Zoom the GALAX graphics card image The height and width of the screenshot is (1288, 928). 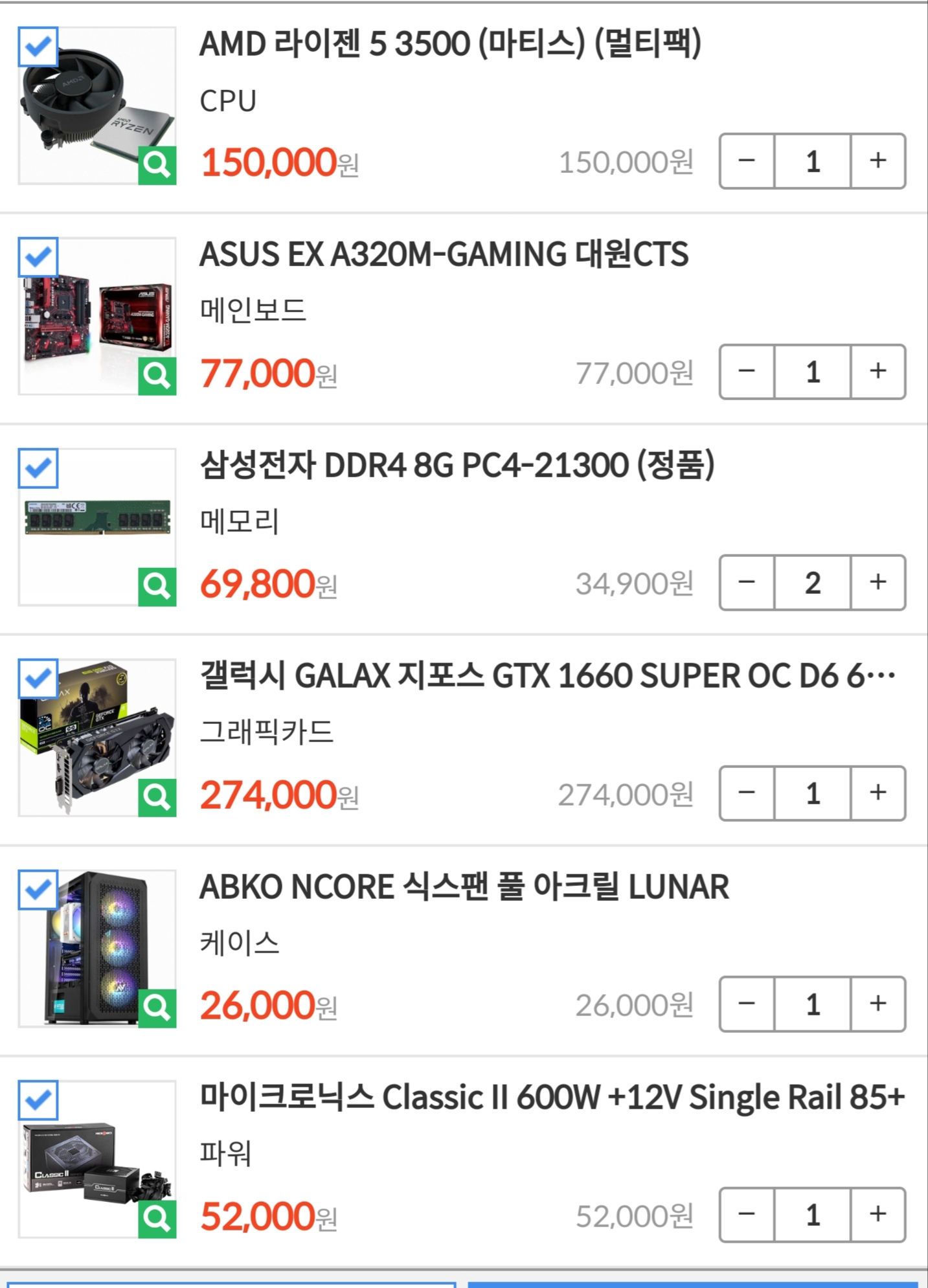click(x=157, y=798)
